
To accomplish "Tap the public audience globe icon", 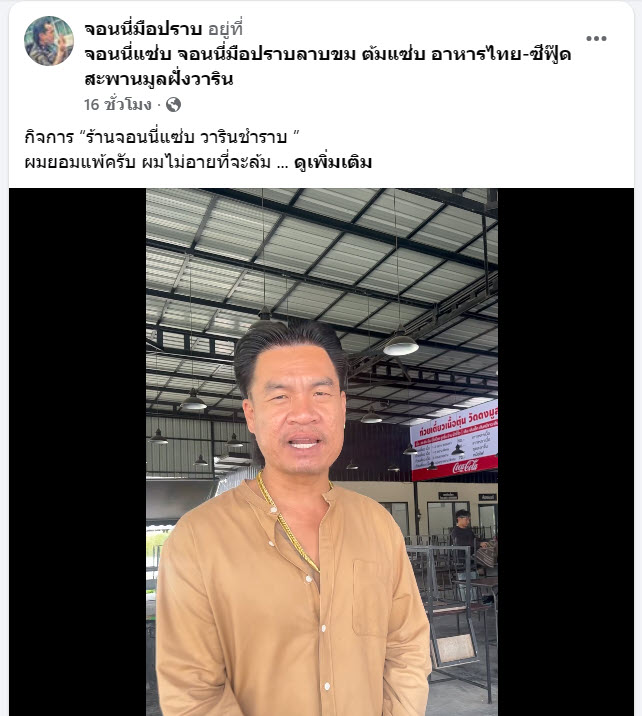I will click(x=174, y=105).
